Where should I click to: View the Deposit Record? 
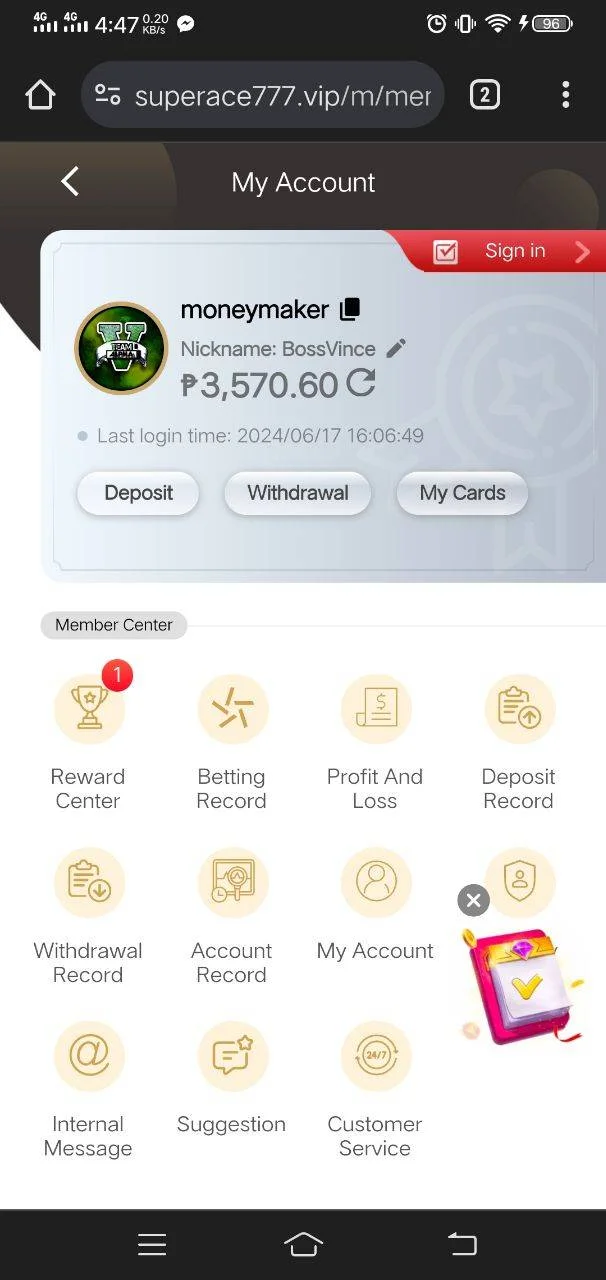tap(518, 741)
